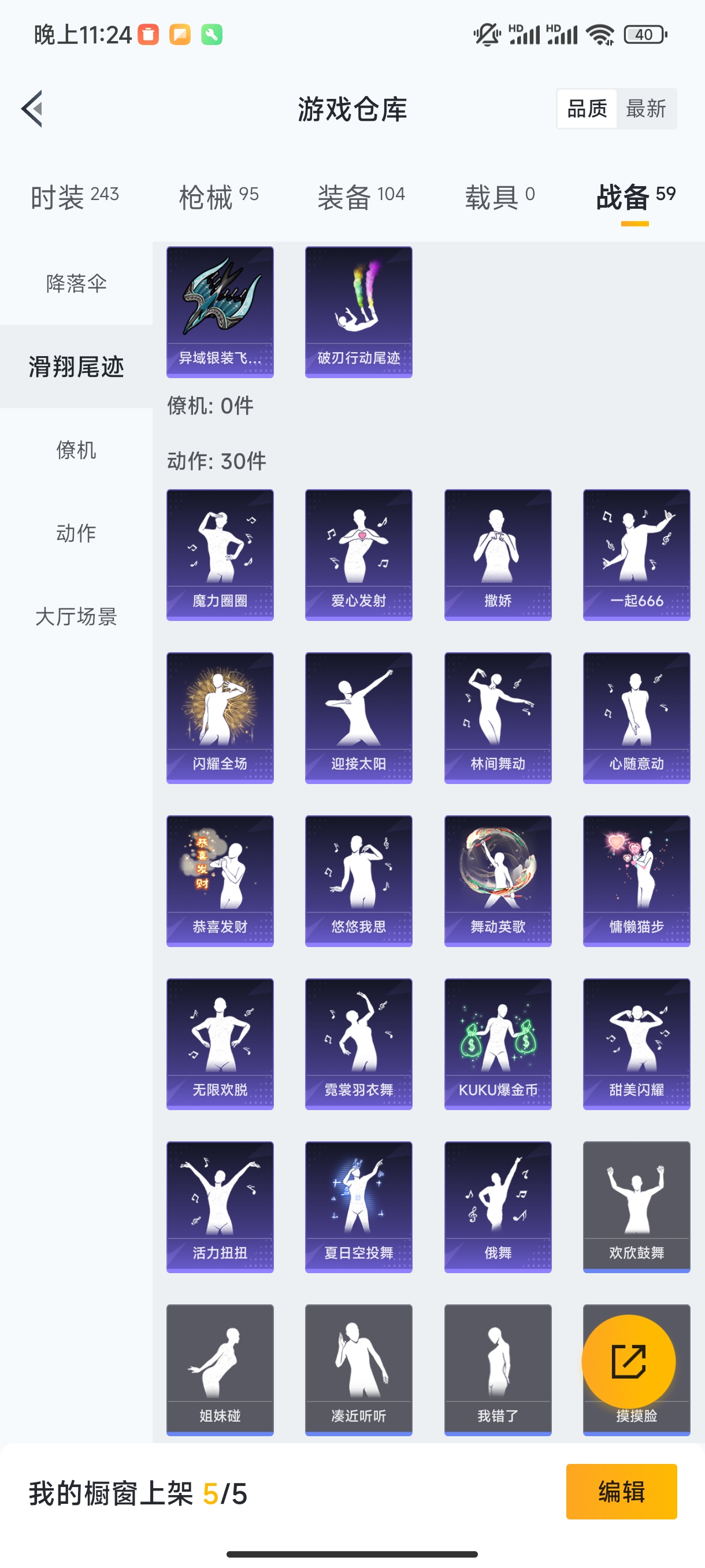The width and height of the screenshot is (705, 1568).
Task: Open the 装备 tab
Action: click(x=360, y=197)
